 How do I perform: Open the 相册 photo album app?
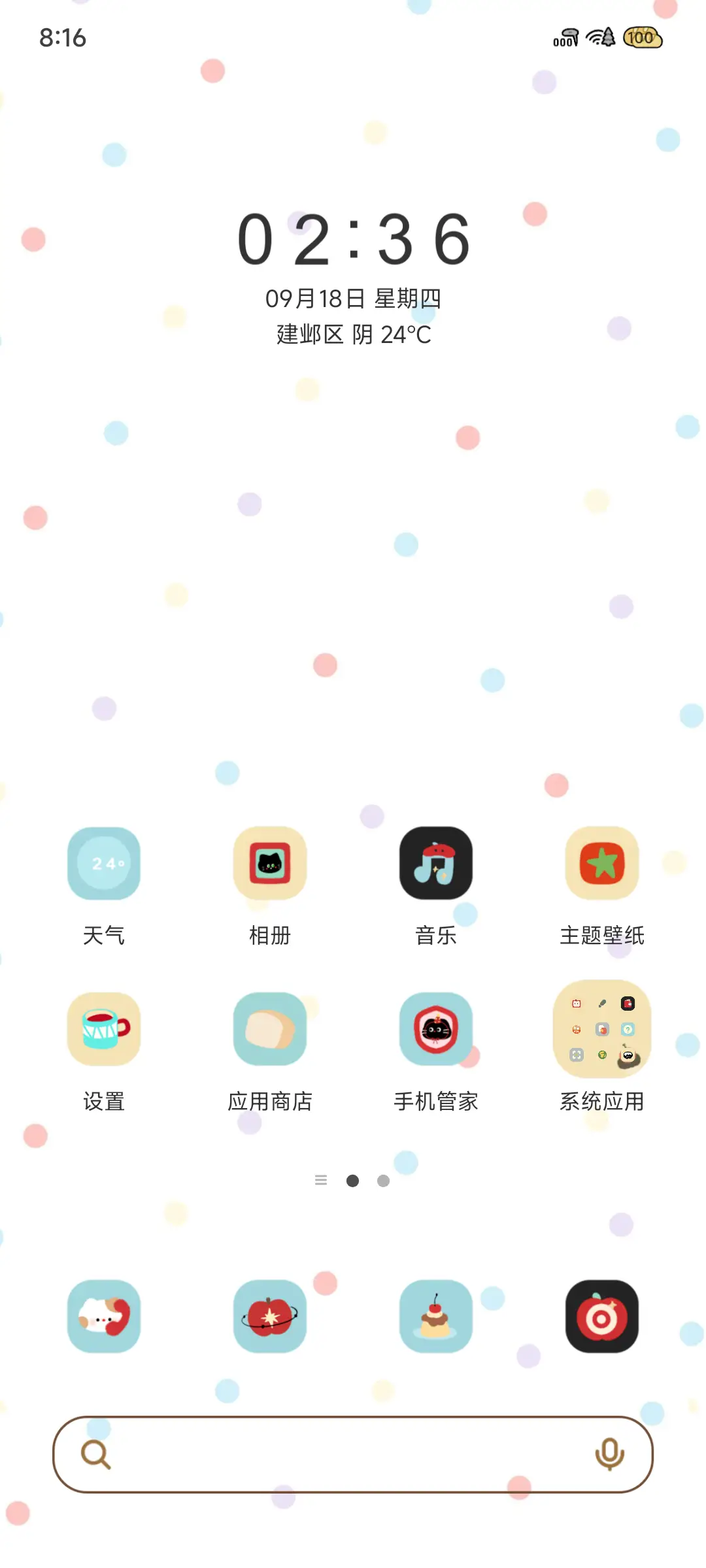271,864
